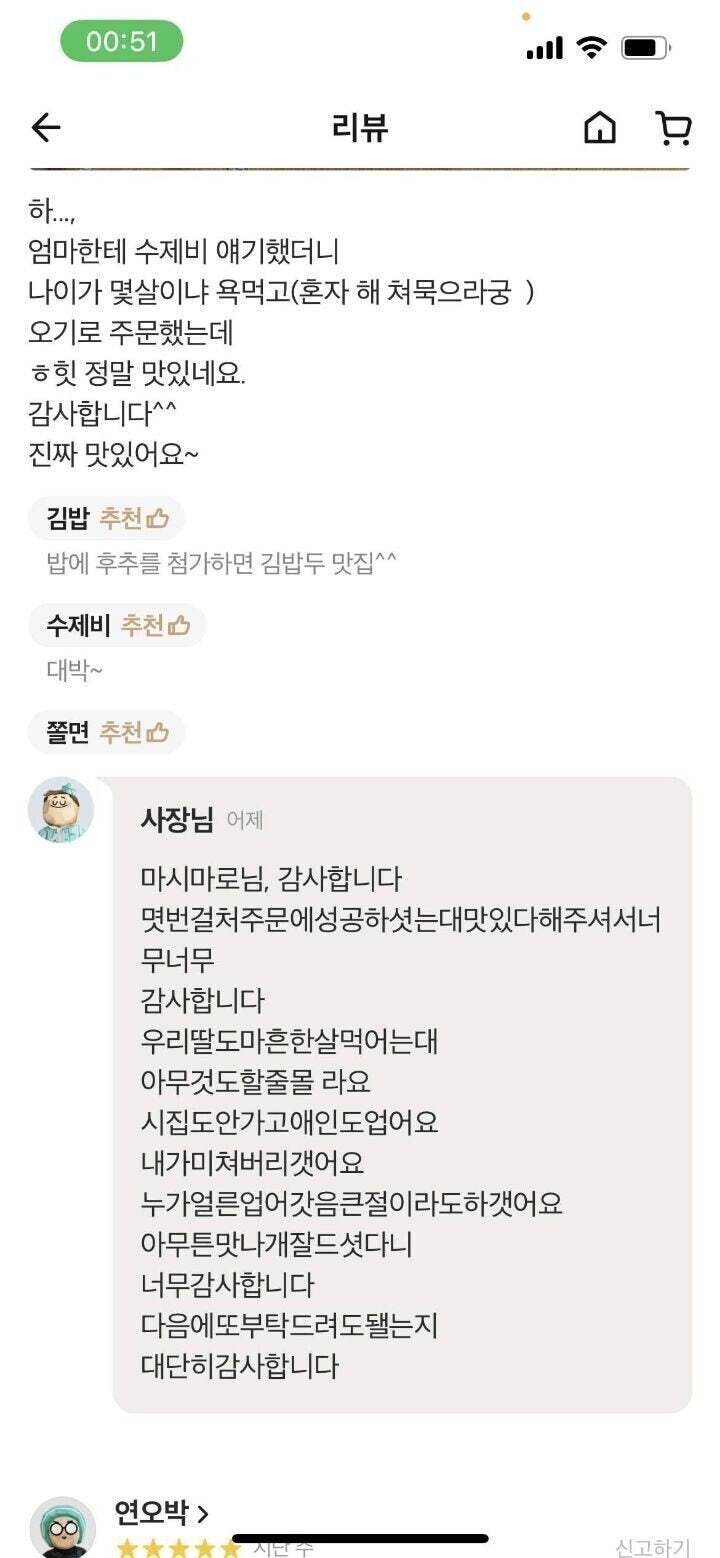Viewport: 720px width, 1558px height.
Task: Tap the 수제비 추천 menu chip
Action: (117, 625)
